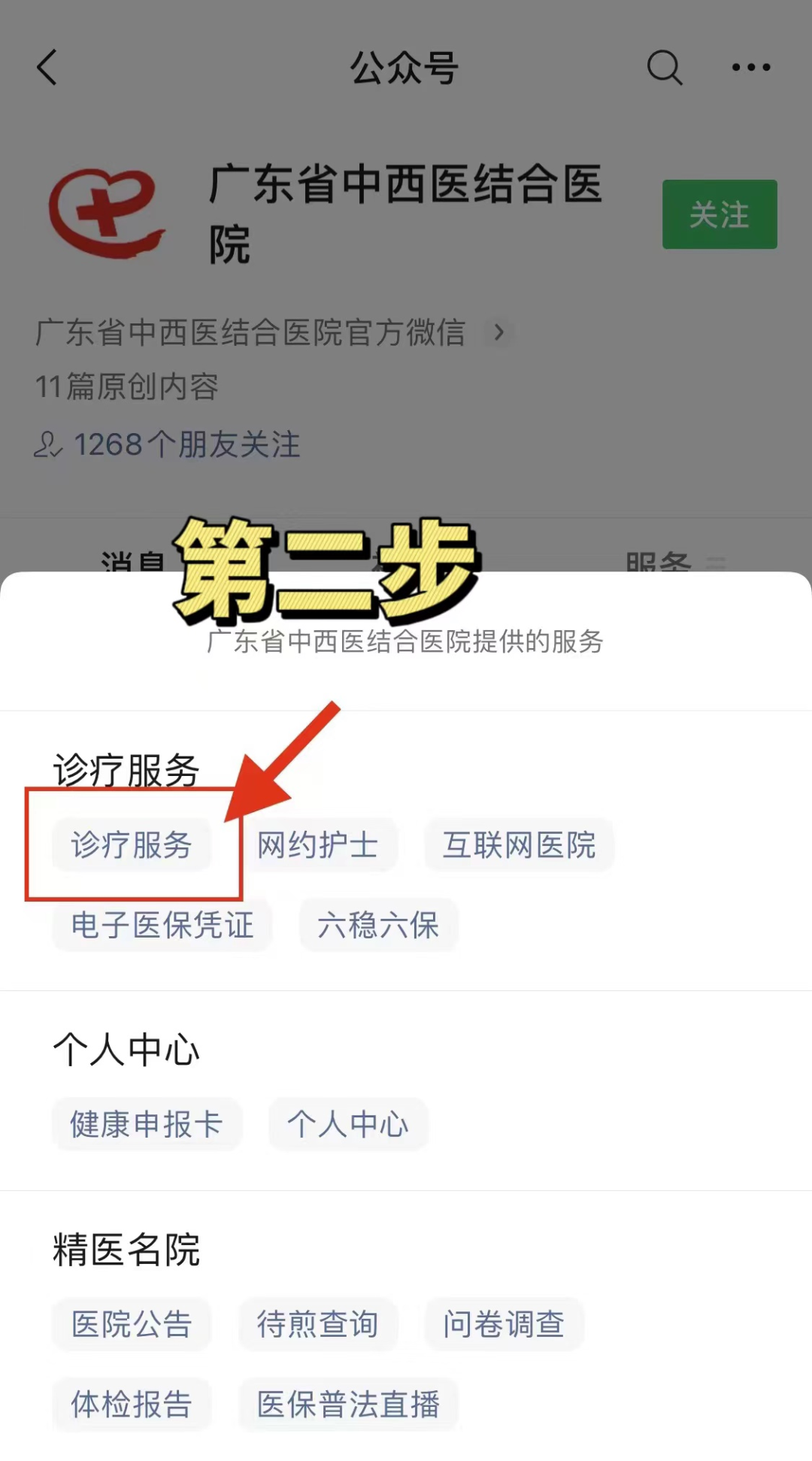Open 互联网医院
Image resolution: width=812 pixels, height=1461 pixels.
pyautogui.click(x=519, y=845)
